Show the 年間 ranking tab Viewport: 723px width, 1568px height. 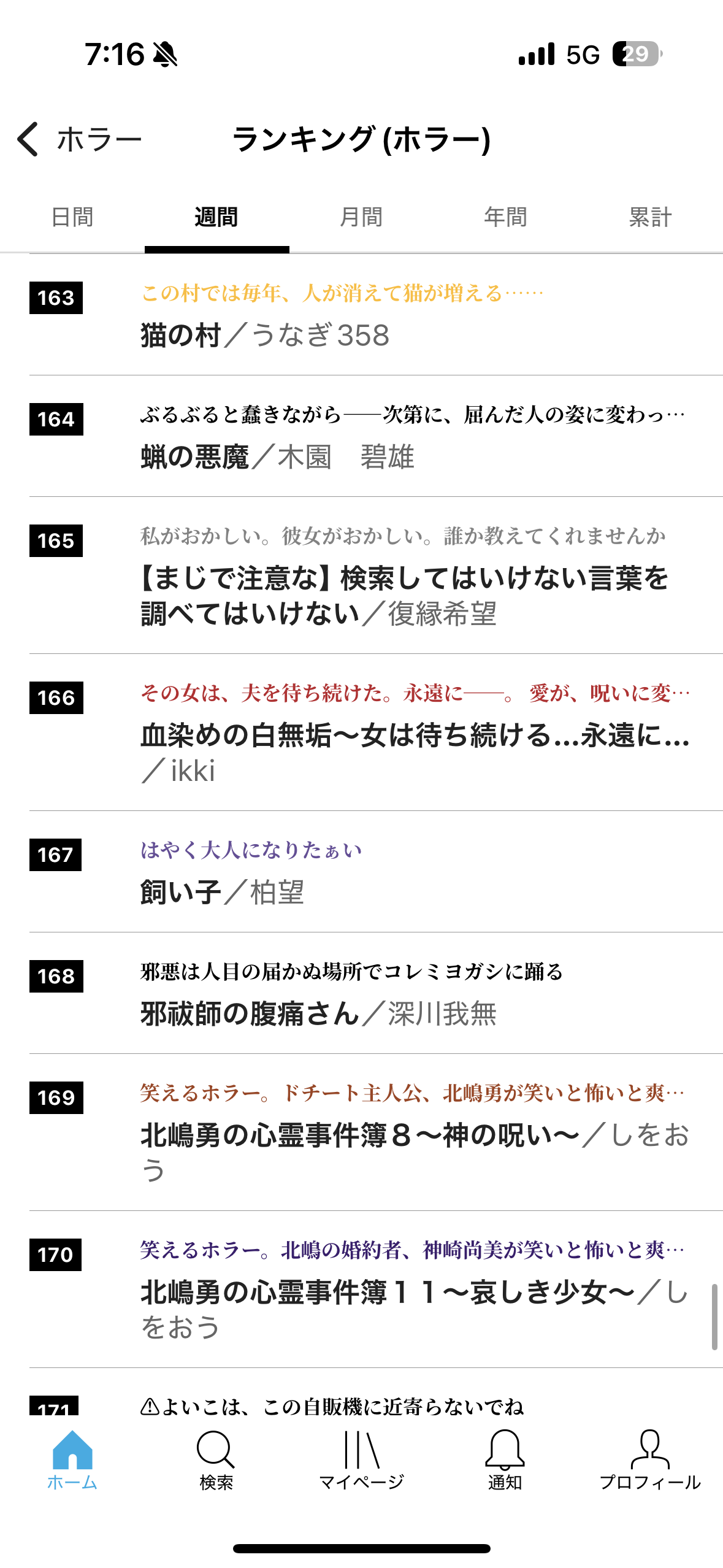[505, 217]
